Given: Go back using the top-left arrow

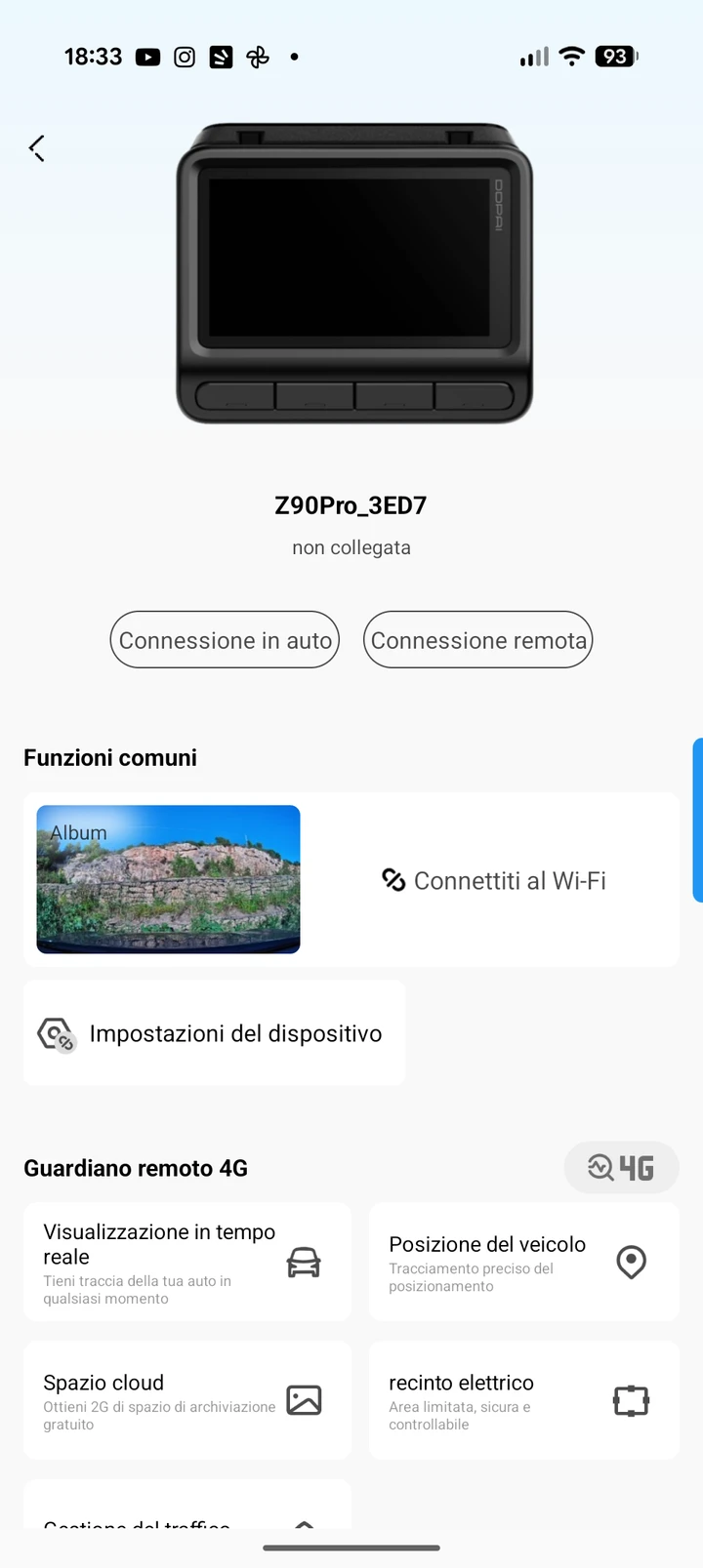Looking at the screenshot, I should click(37, 148).
